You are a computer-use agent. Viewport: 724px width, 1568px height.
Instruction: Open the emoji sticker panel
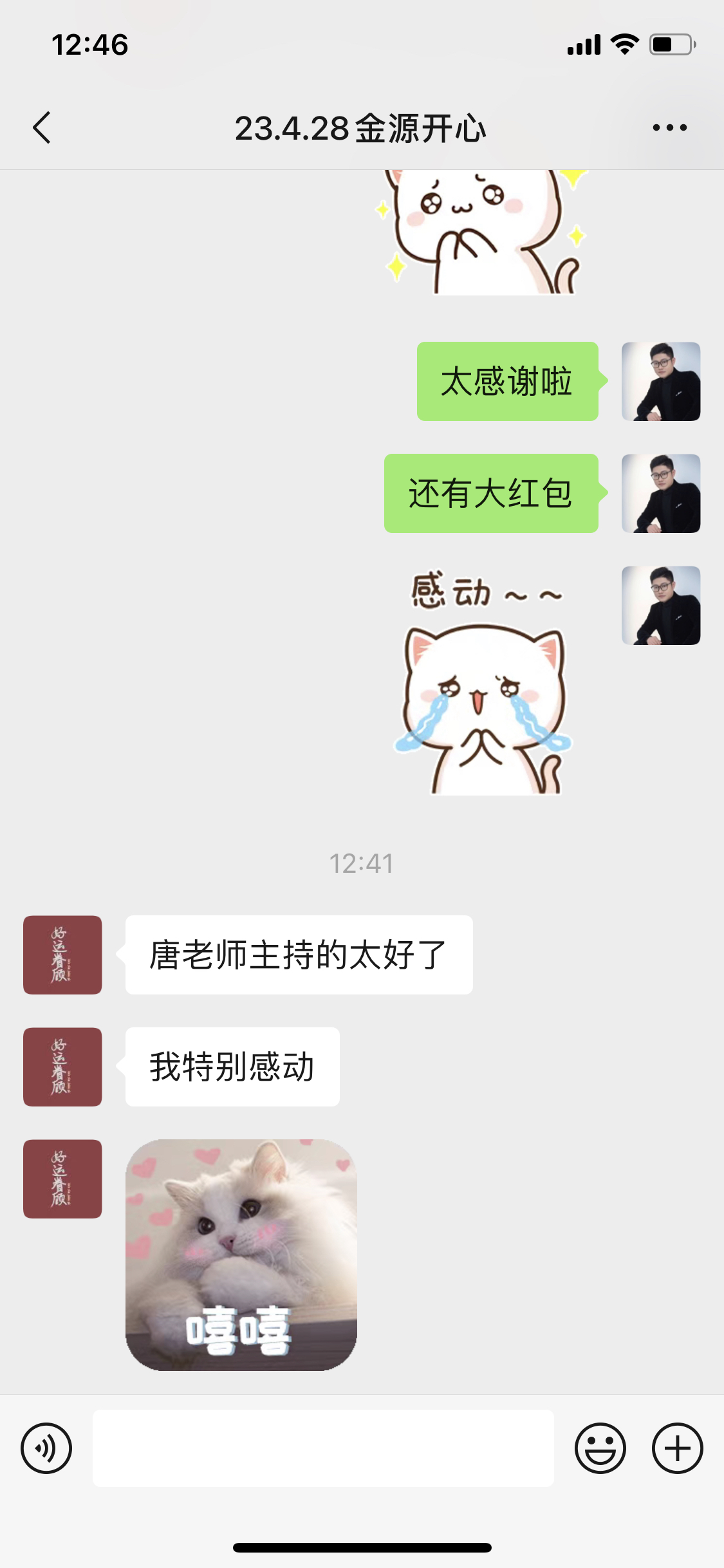pyautogui.click(x=600, y=1448)
